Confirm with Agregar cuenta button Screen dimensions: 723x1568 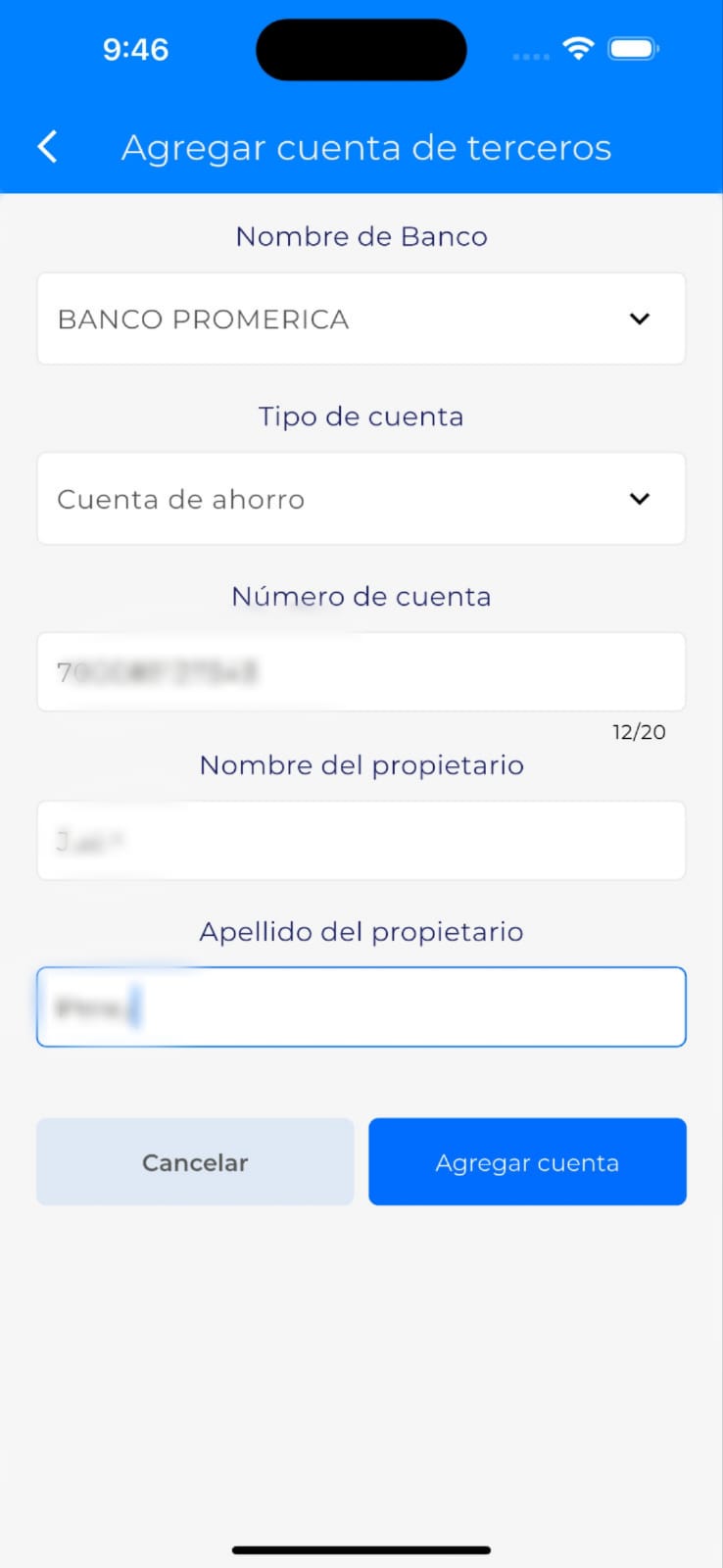tap(527, 1162)
